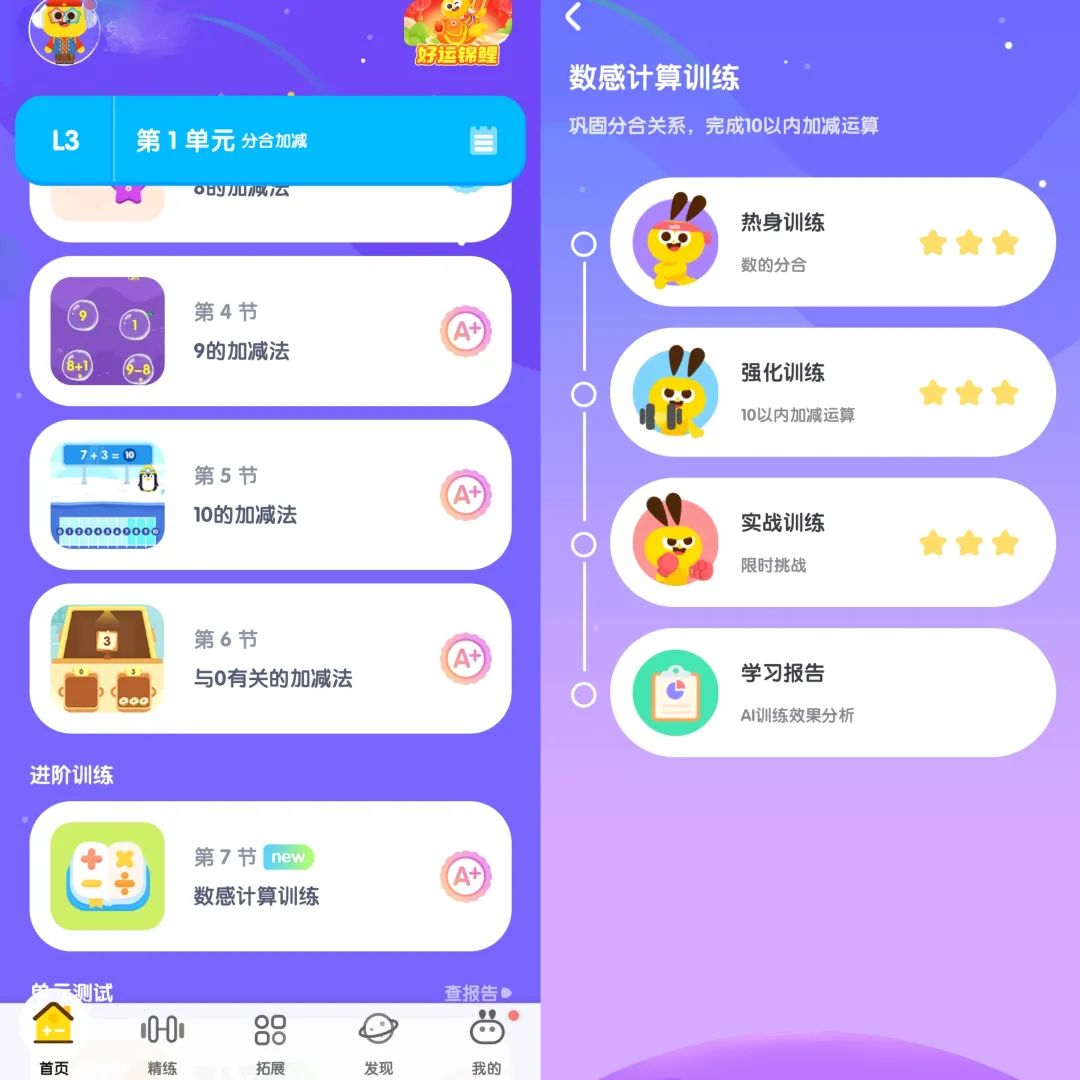The height and width of the screenshot is (1080, 1080).
Task: Open lesson 第7节 数感计算训练
Action: [270, 876]
